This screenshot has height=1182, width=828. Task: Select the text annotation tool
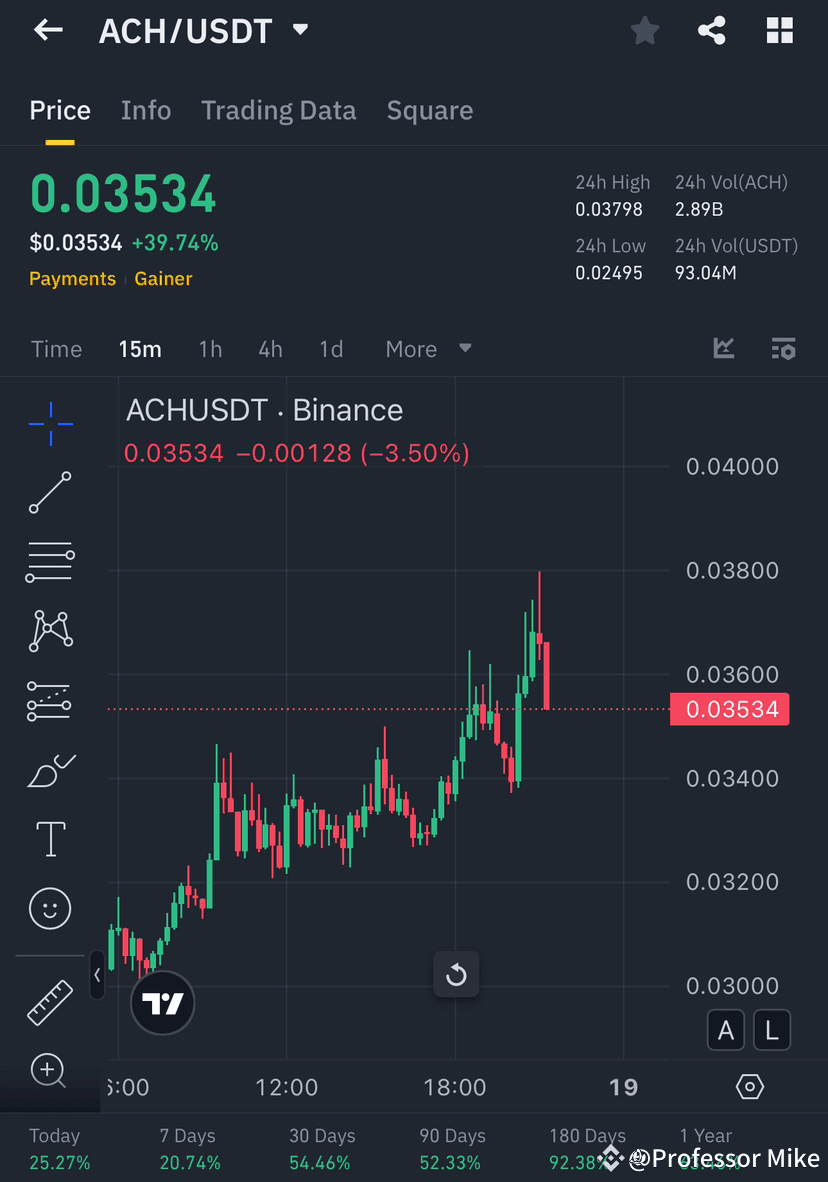pyautogui.click(x=50, y=839)
